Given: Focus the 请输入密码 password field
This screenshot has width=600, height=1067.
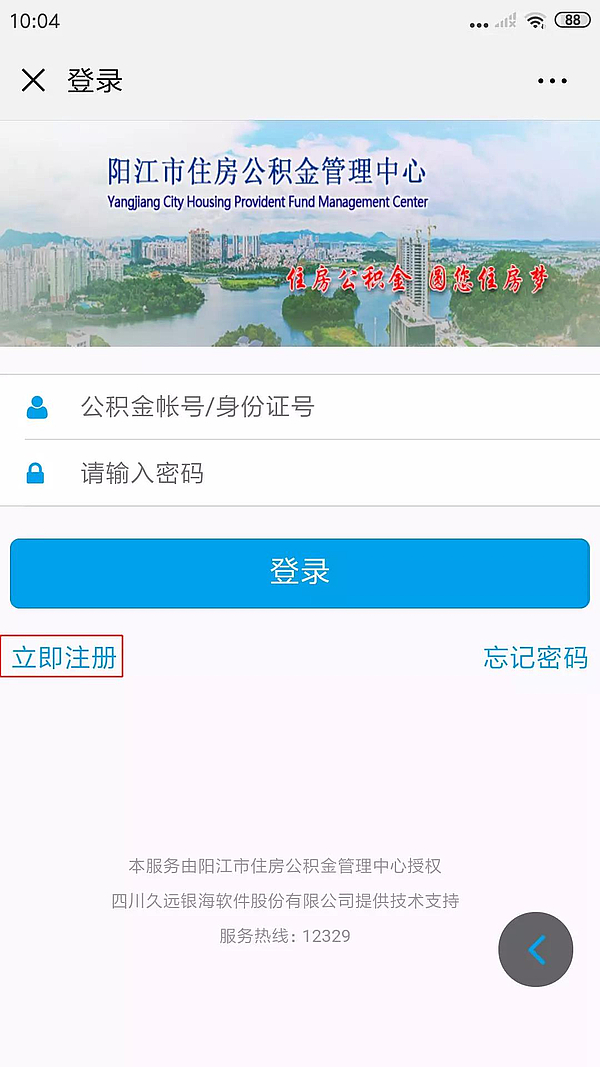Looking at the screenshot, I should point(320,473).
